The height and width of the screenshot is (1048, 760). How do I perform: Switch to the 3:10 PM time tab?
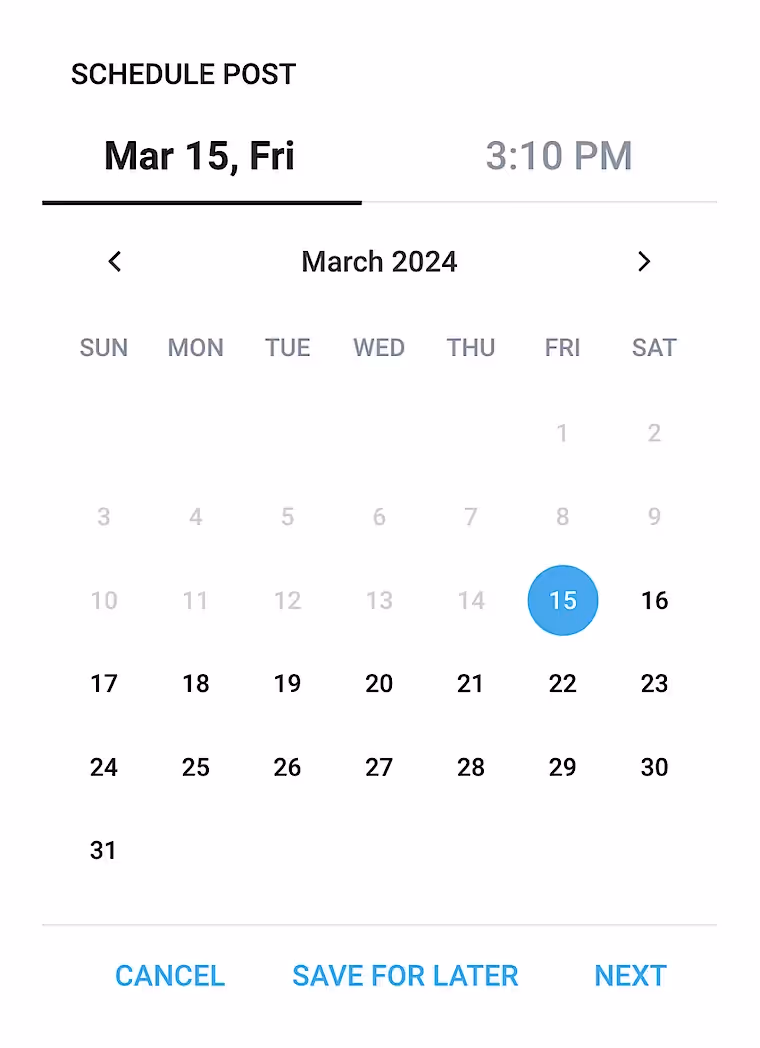(x=559, y=157)
